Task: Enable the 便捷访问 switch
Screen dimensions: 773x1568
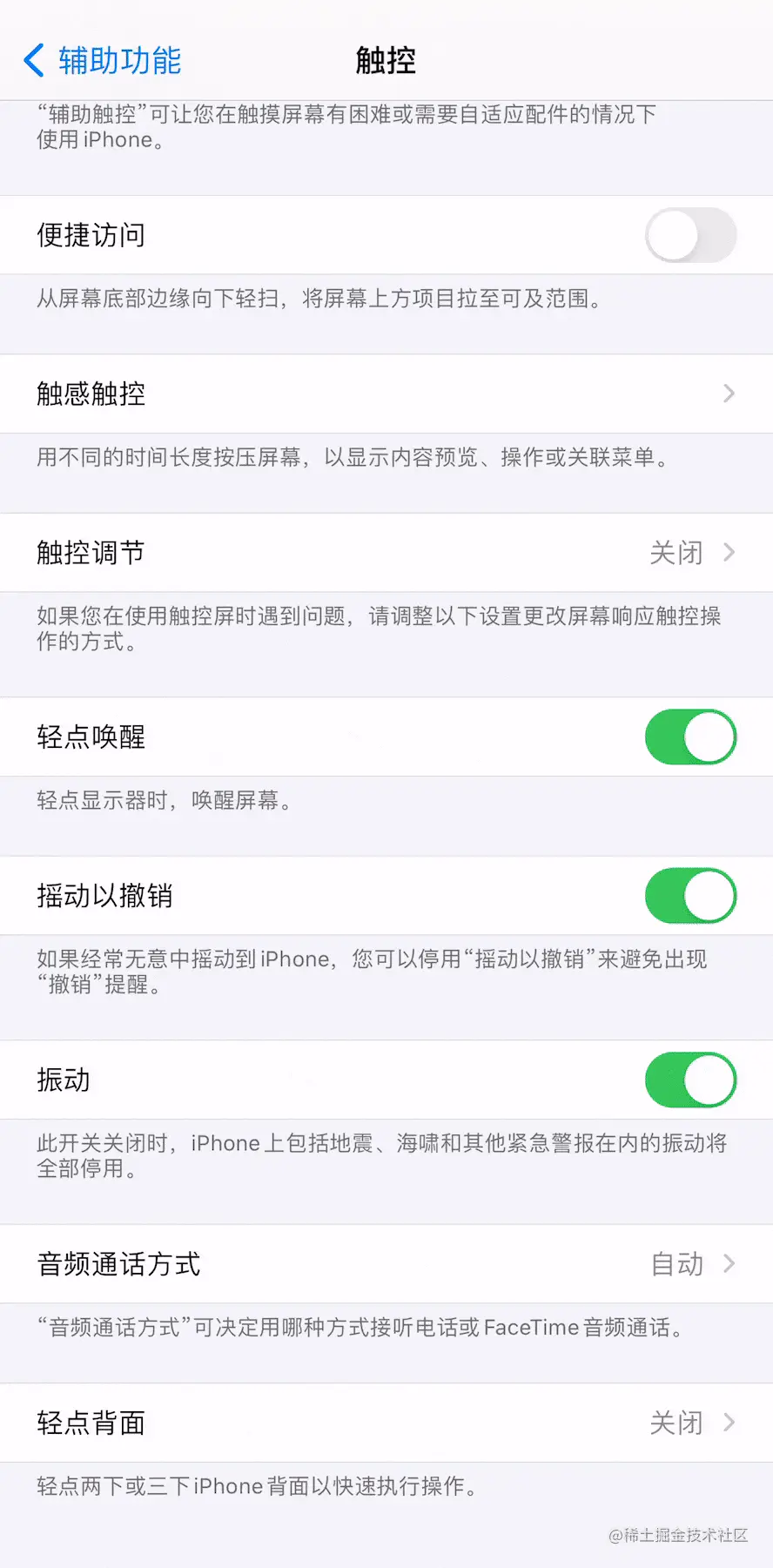Action: click(x=690, y=235)
